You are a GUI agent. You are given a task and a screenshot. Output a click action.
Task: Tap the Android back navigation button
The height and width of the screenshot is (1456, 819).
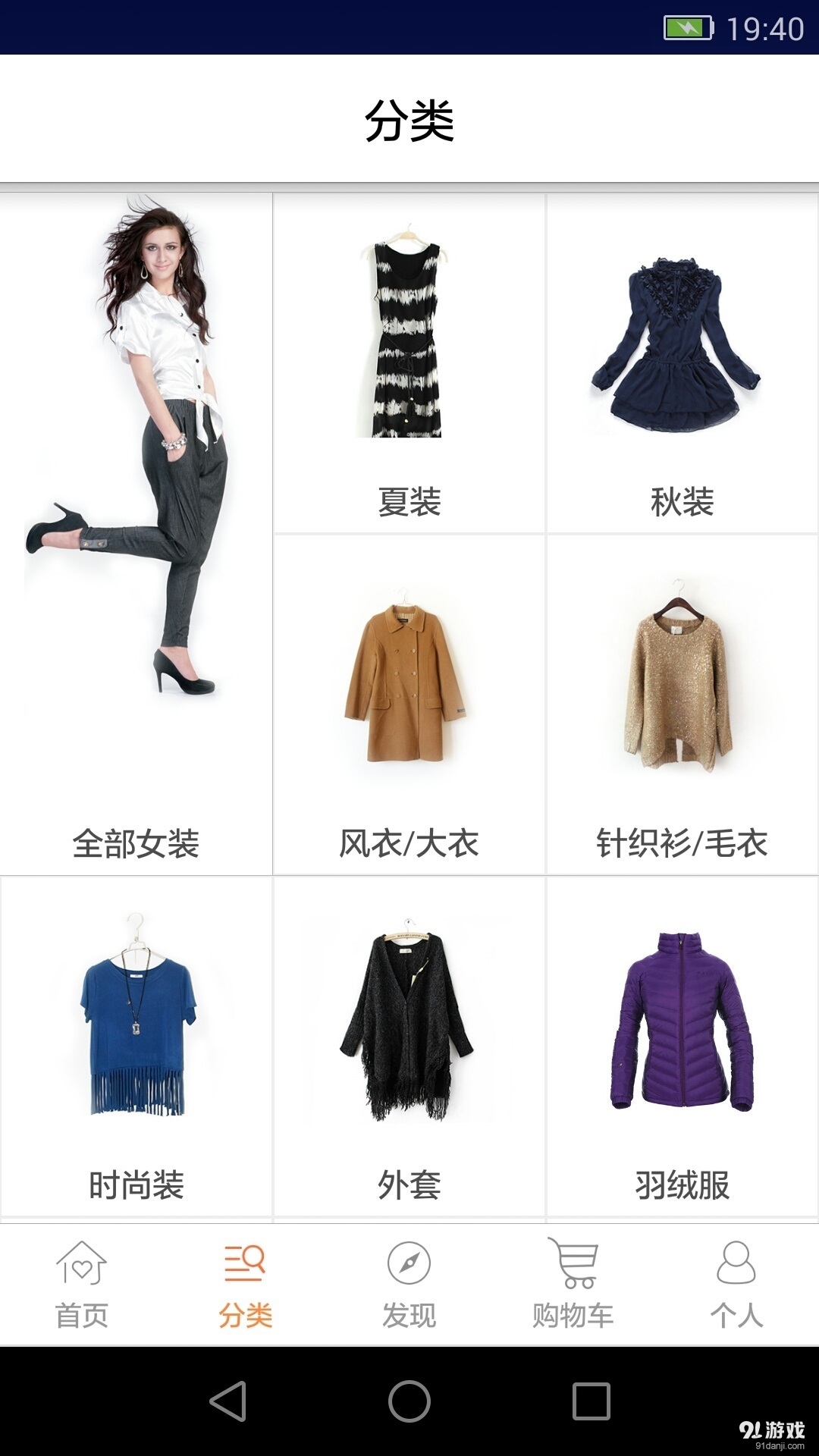click(x=226, y=1399)
